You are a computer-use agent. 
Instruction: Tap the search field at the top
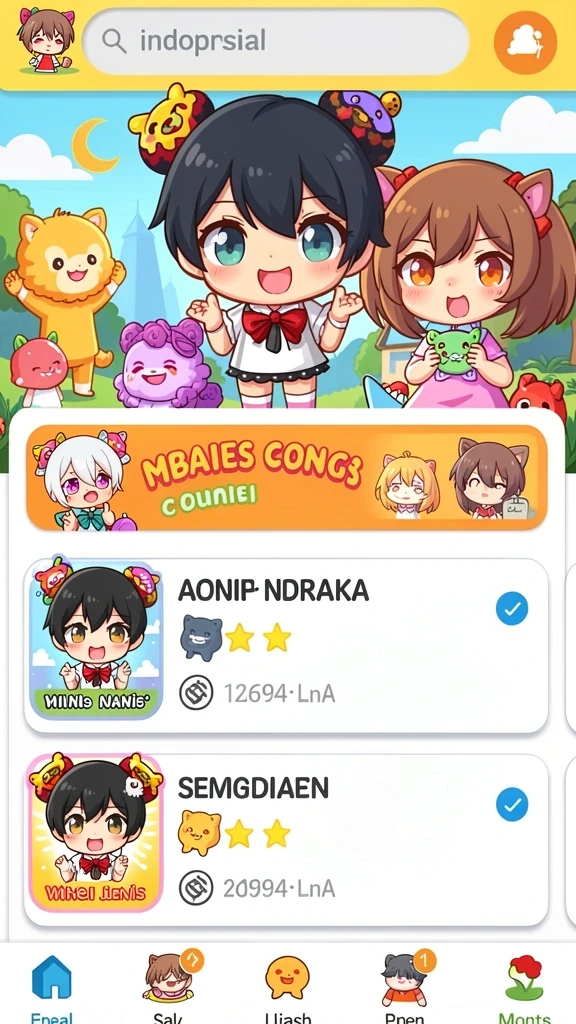(276, 42)
